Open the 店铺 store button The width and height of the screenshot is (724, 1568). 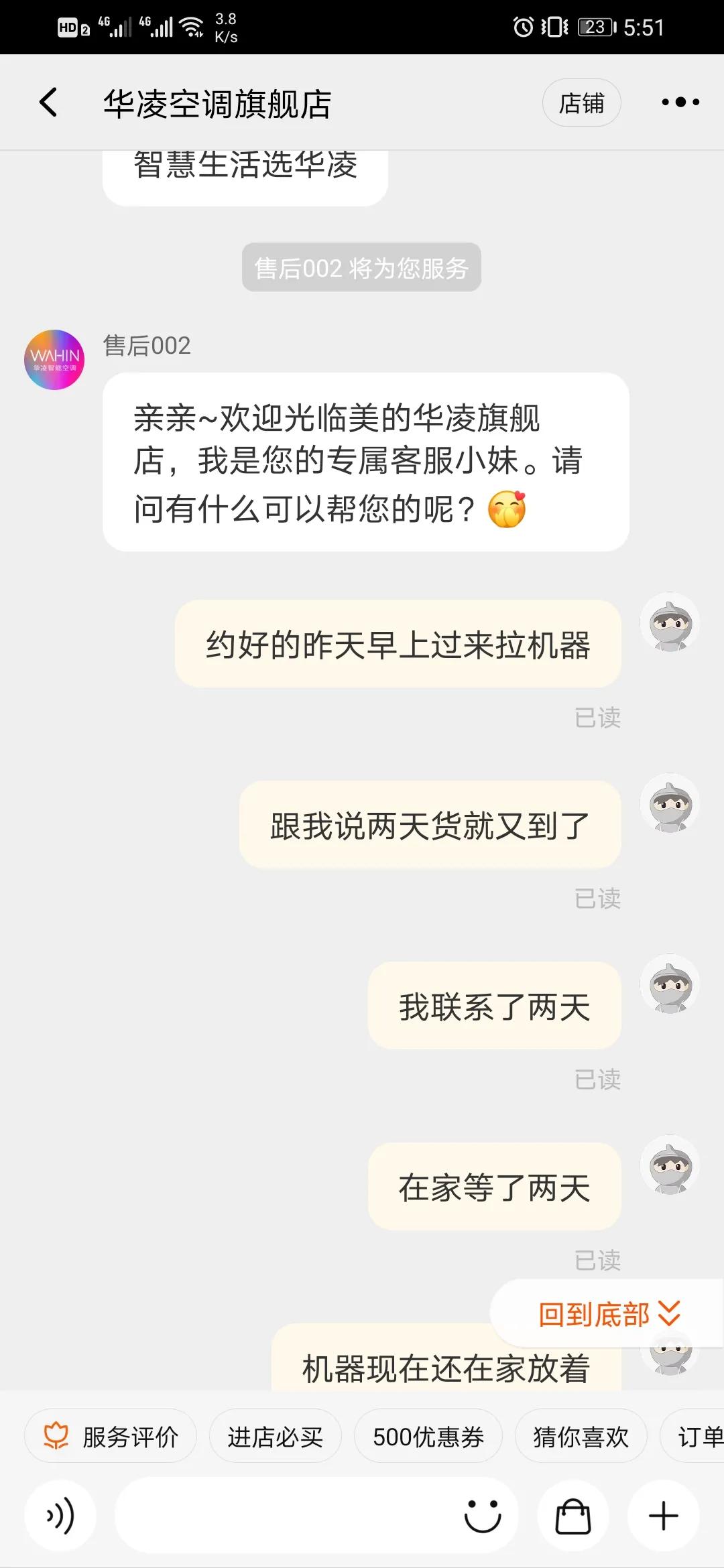[581, 103]
